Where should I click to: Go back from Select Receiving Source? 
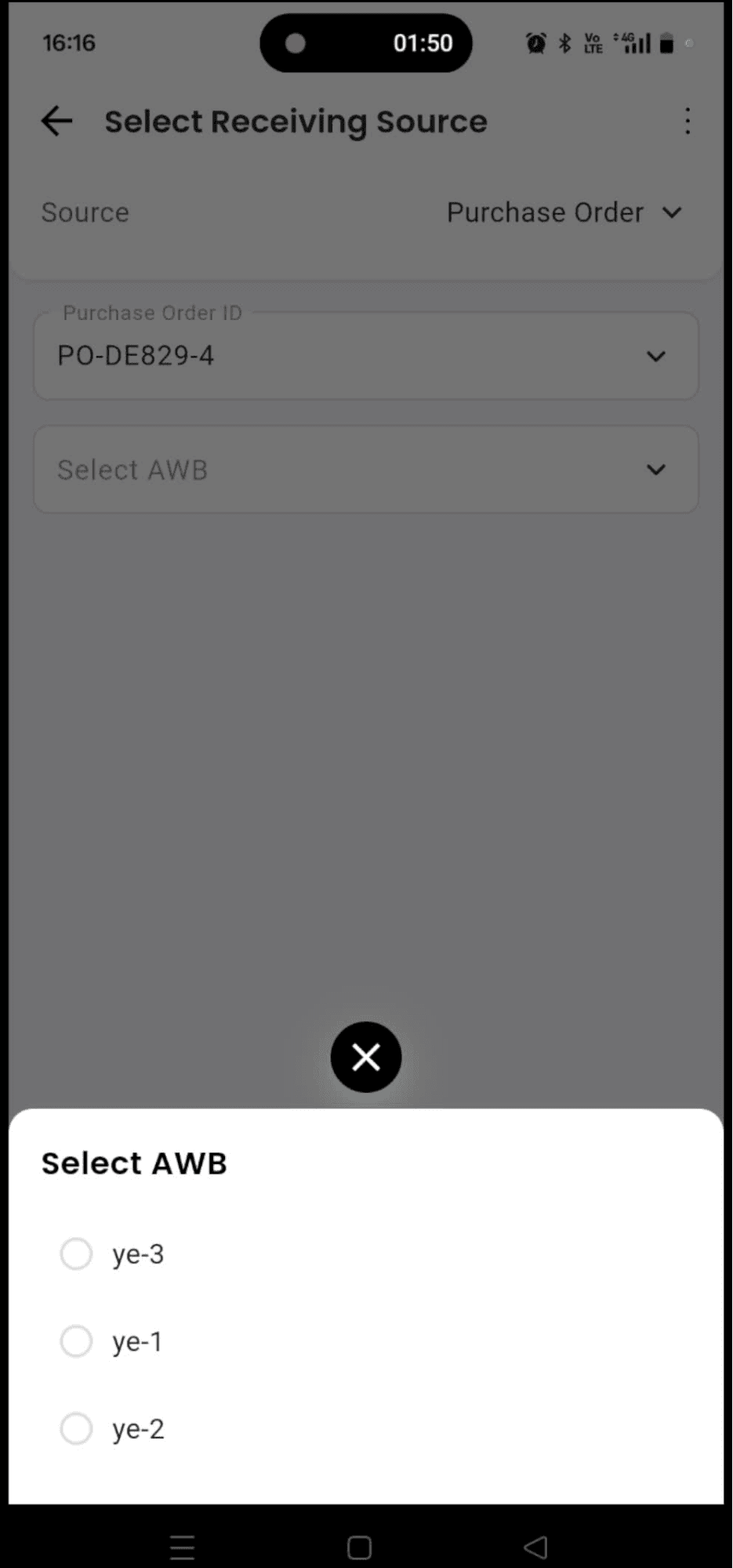pyautogui.click(x=57, y=122)
